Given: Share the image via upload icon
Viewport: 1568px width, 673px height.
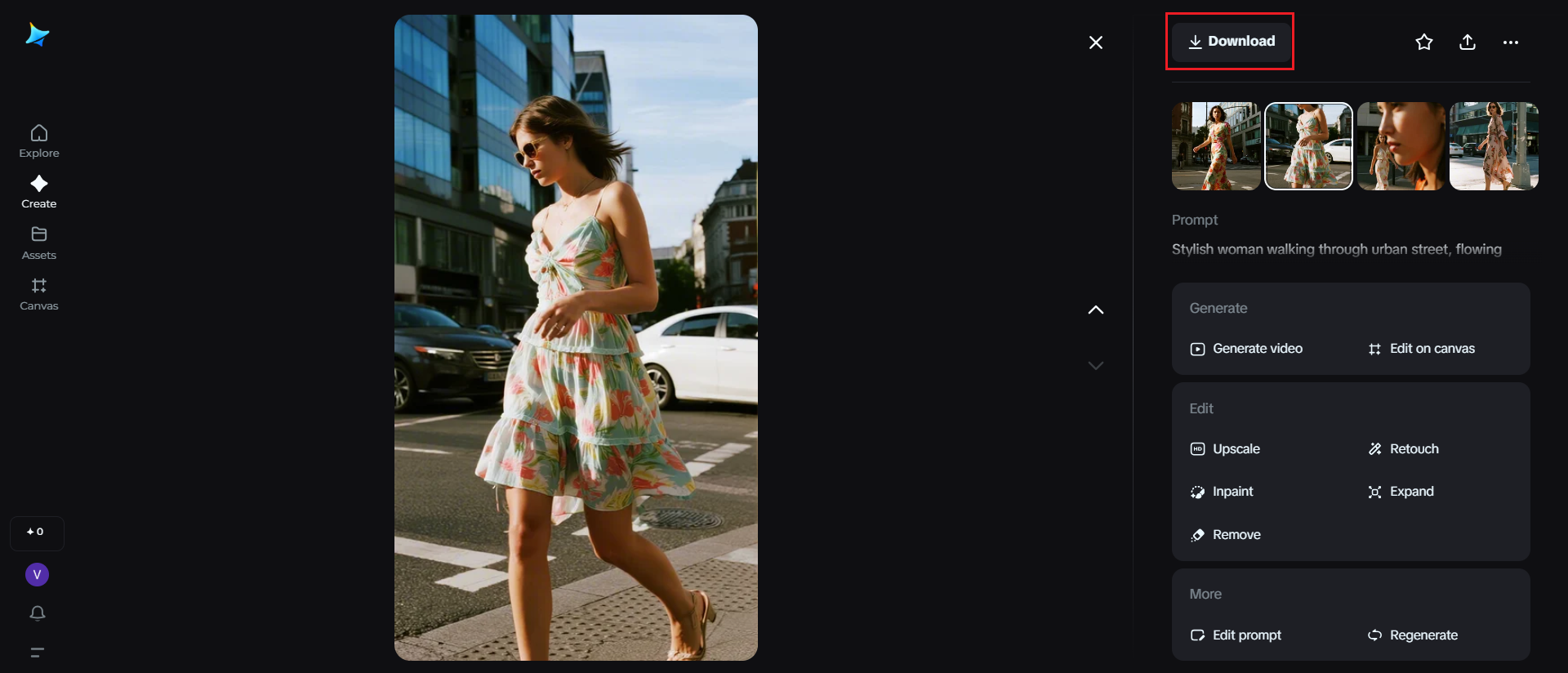Looking at the screenshot, I should tap(1467, 42).
